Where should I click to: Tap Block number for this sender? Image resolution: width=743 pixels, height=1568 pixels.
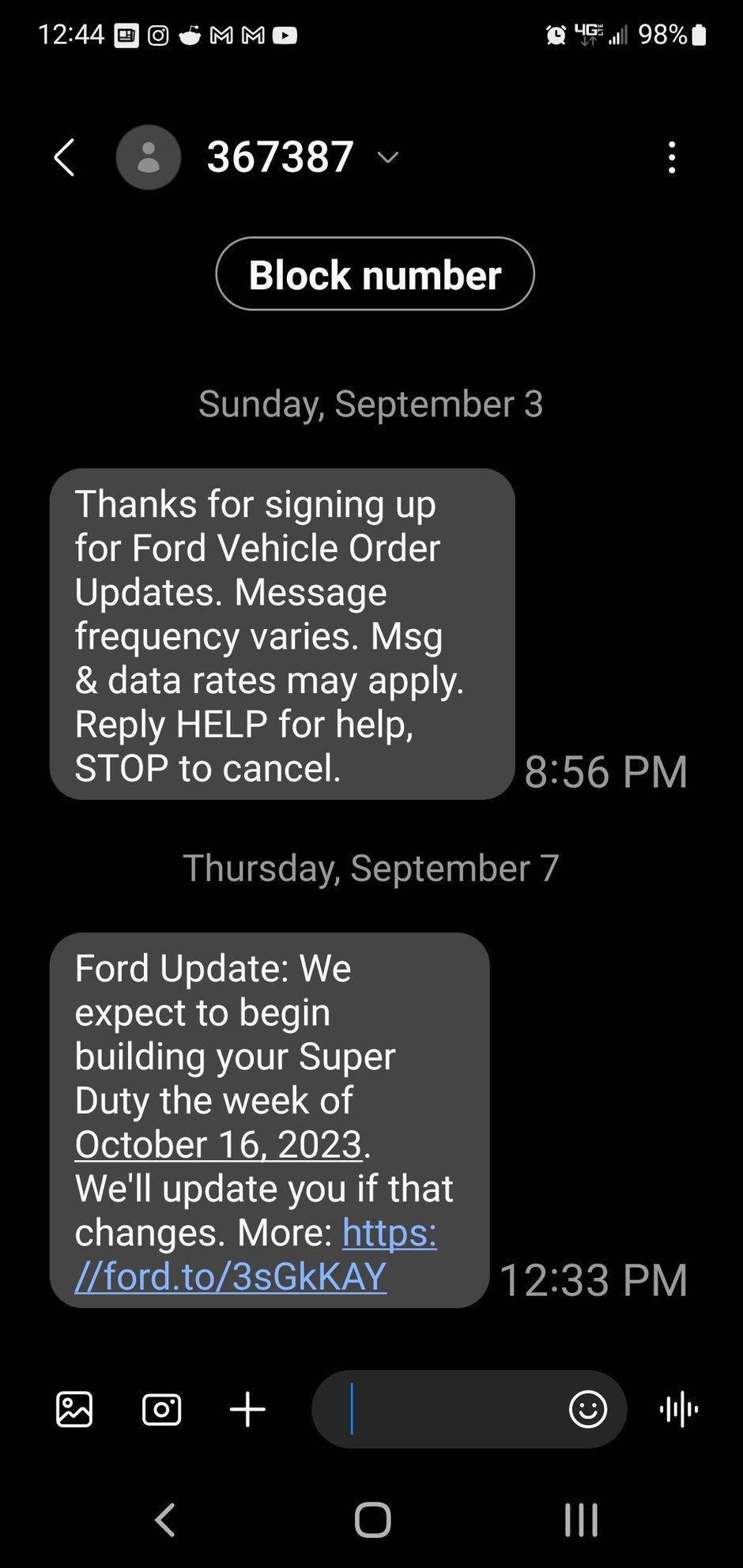pyautogui.click(x=374, y=274)
